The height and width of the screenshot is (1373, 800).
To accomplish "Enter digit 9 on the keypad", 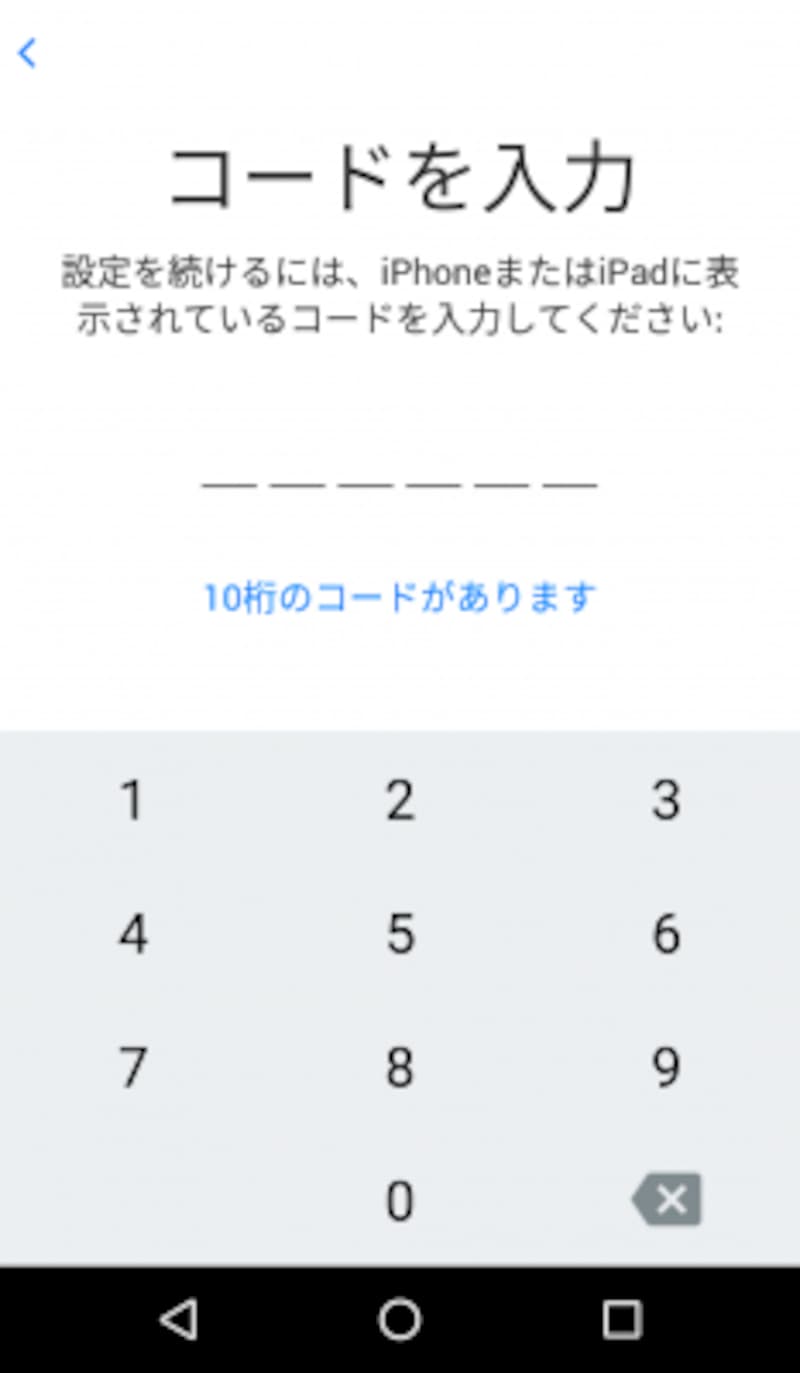I will tap(667, 1067).
